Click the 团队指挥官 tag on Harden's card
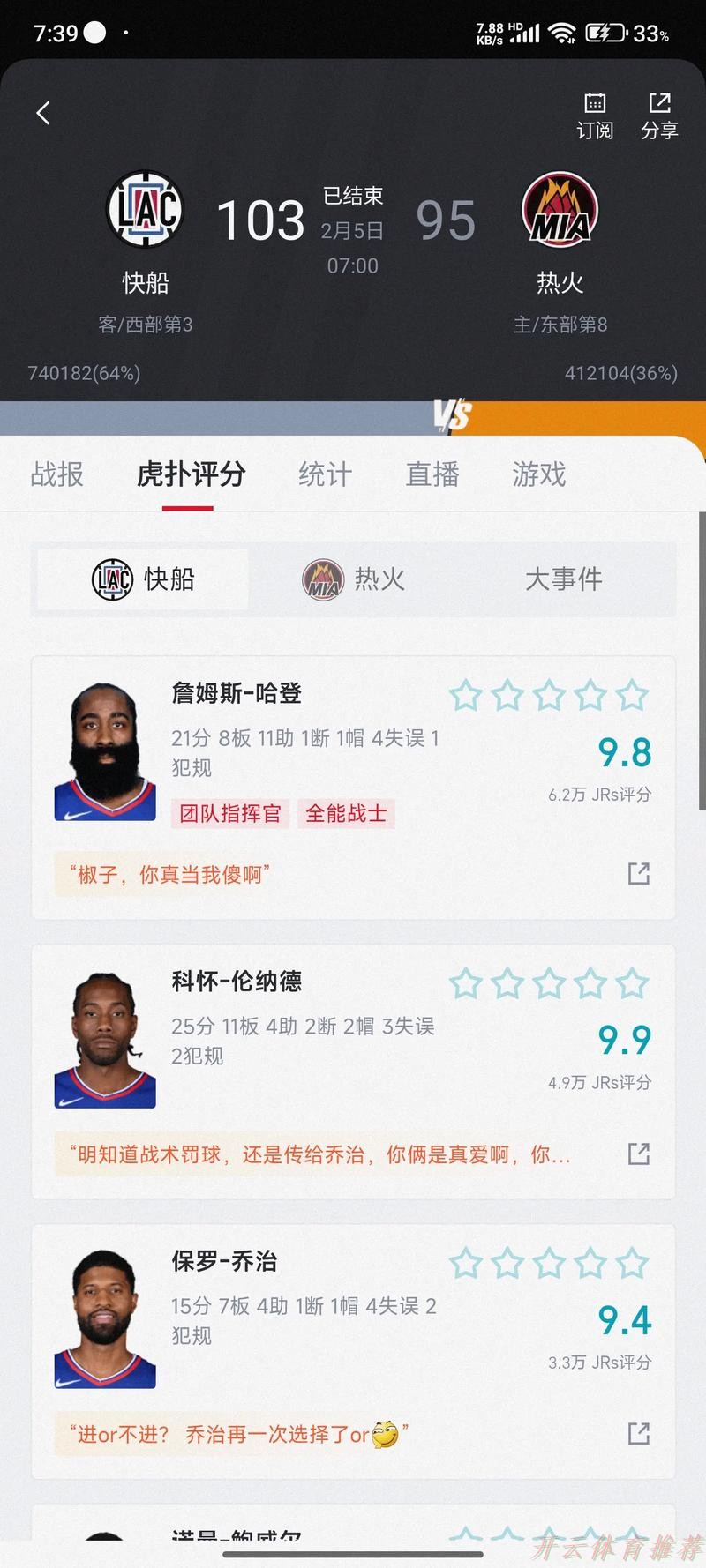The image size is (706, 1568). pos(229,812)
